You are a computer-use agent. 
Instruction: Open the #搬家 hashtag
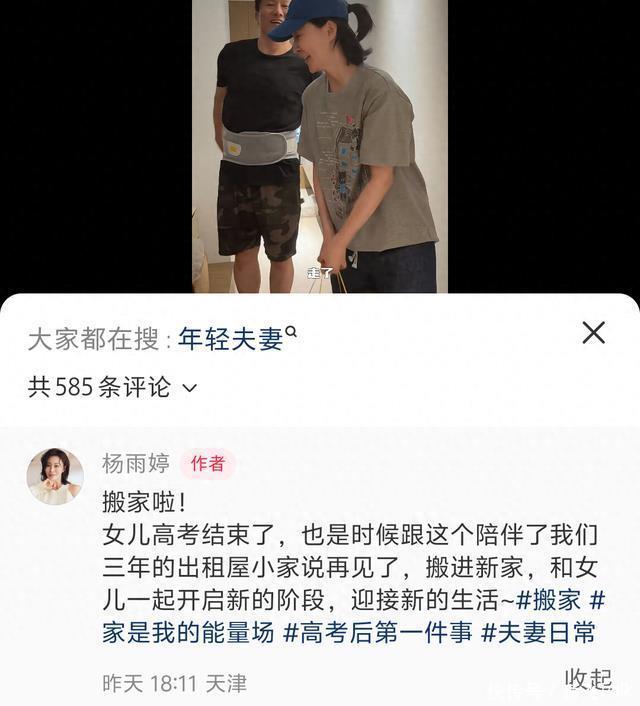[x=548, y=600]
